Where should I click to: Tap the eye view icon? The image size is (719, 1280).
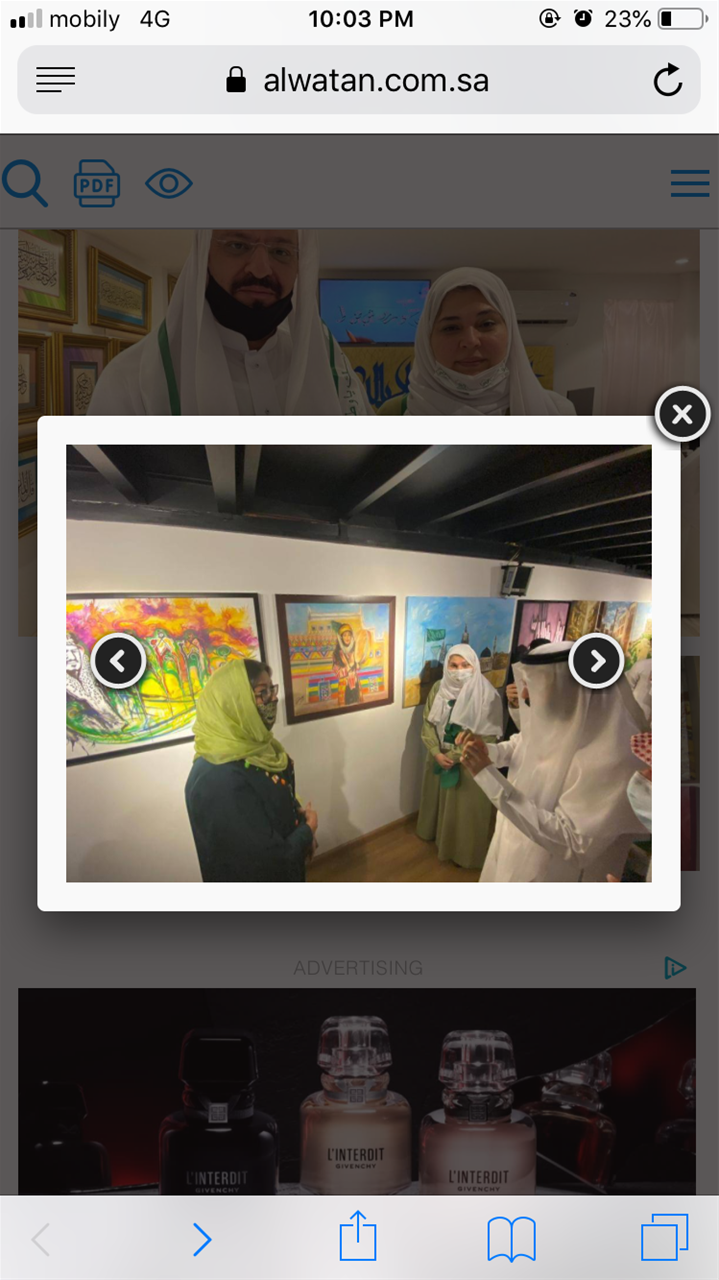coord(169,184)
